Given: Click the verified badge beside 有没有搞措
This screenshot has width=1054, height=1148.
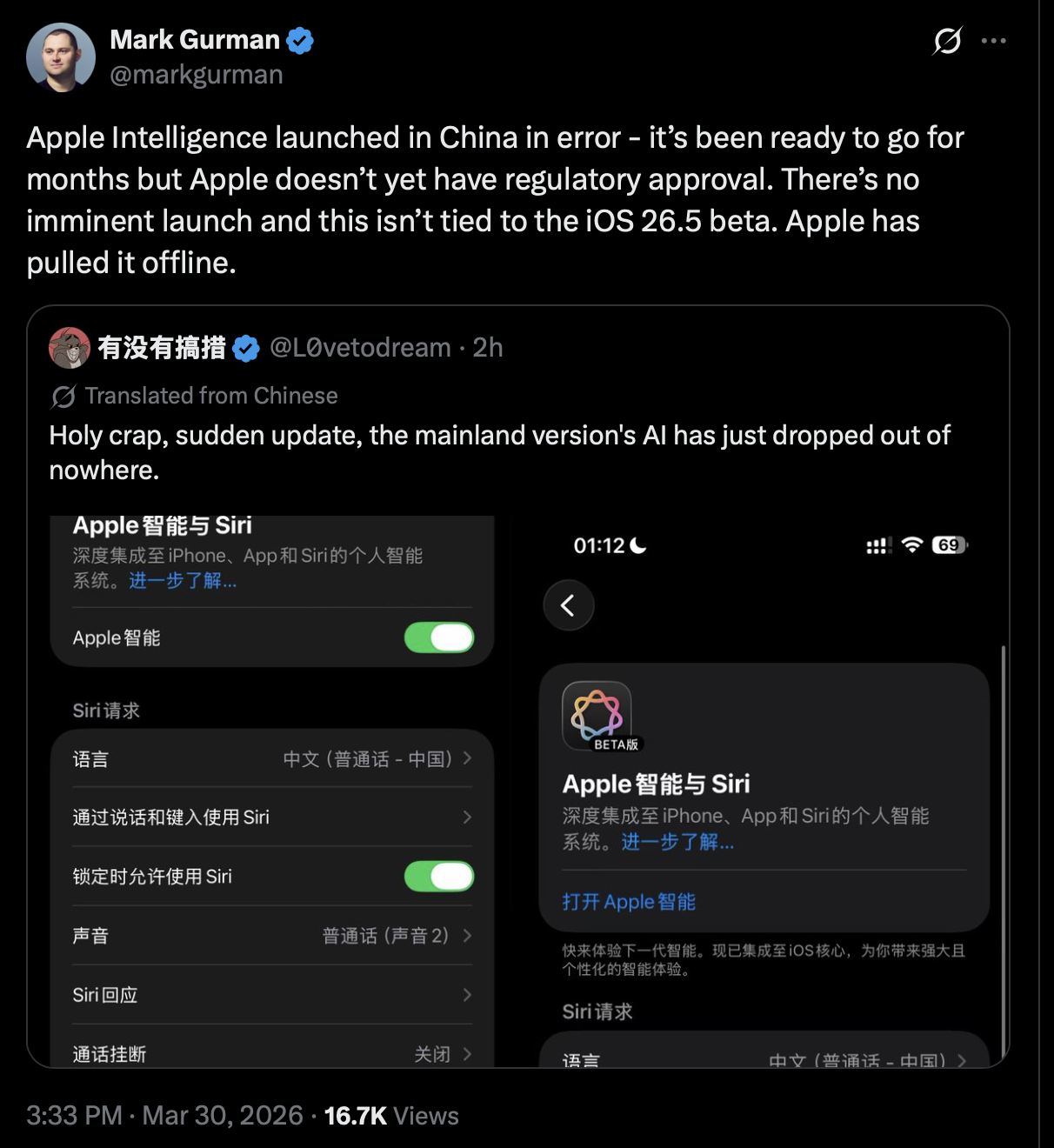Looking at the screenshot, I should click(x=246, y=347).
